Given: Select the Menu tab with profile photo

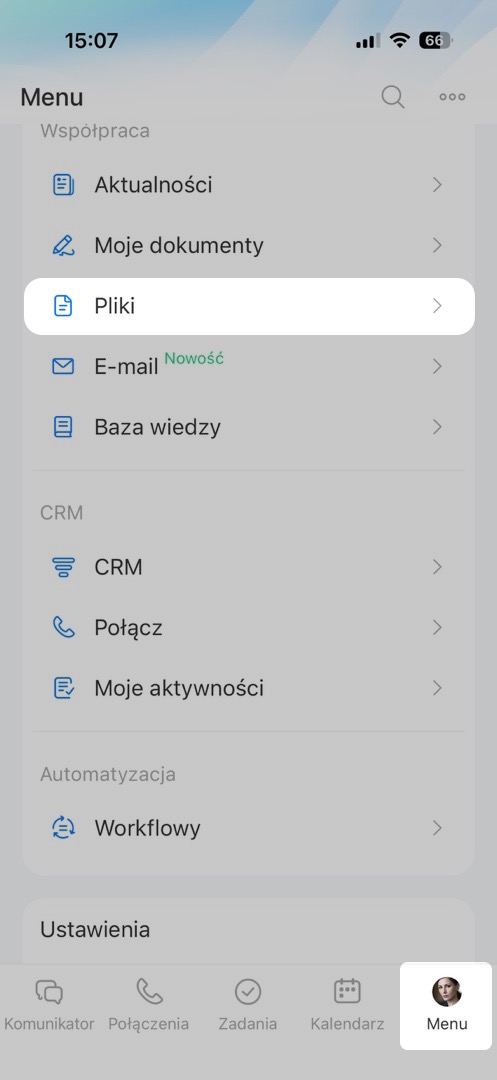Looking at the screenshot, I should [x=446, y=1006].
